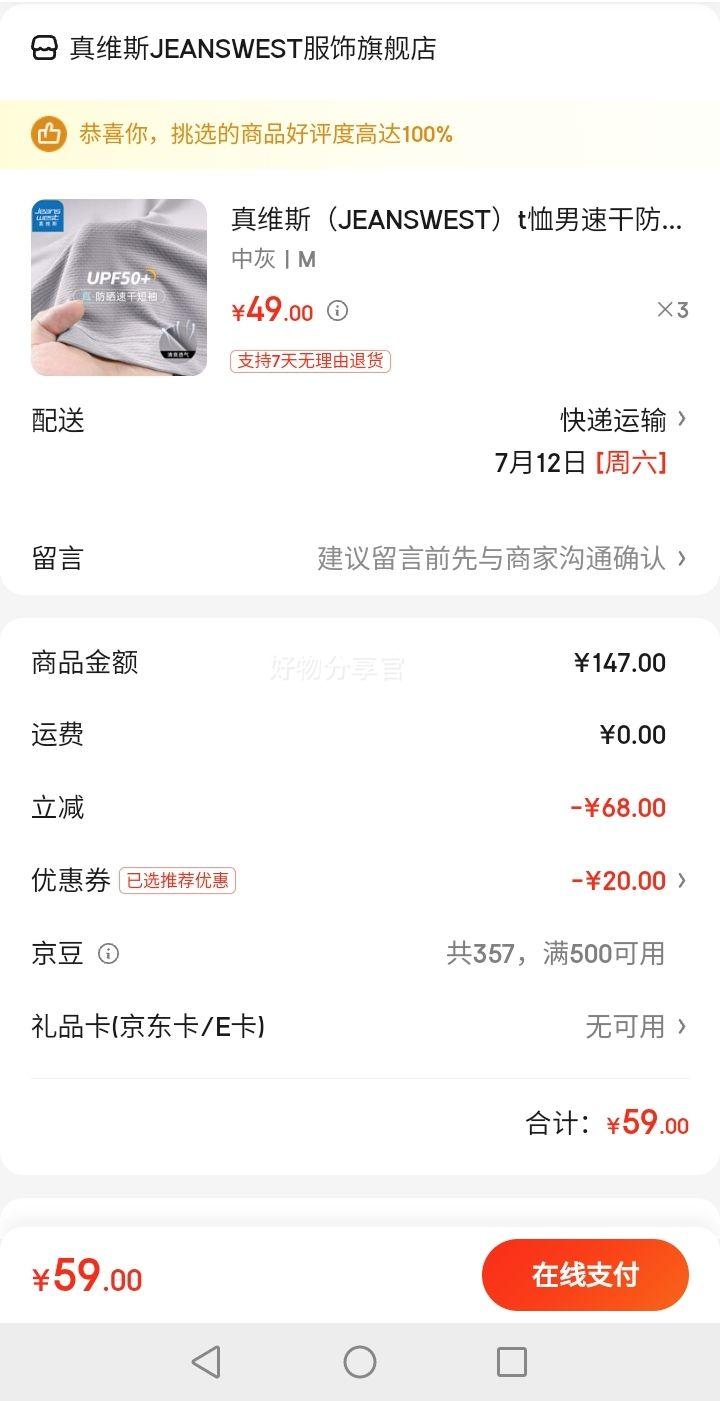
Task: Open the 优惠券 coupon selection
Action: [628, 881]
